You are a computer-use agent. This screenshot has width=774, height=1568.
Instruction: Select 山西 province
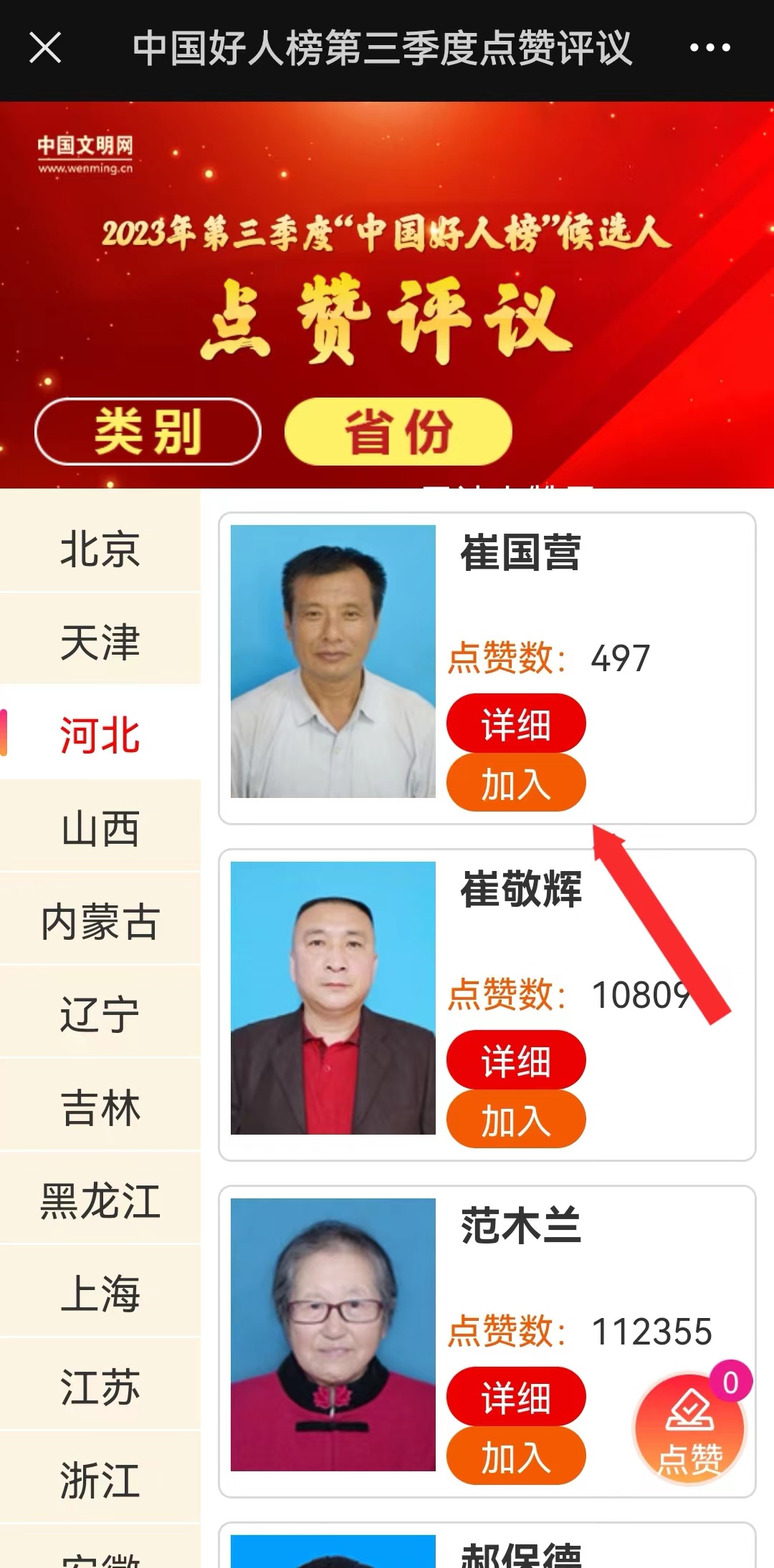coord(100,828)
